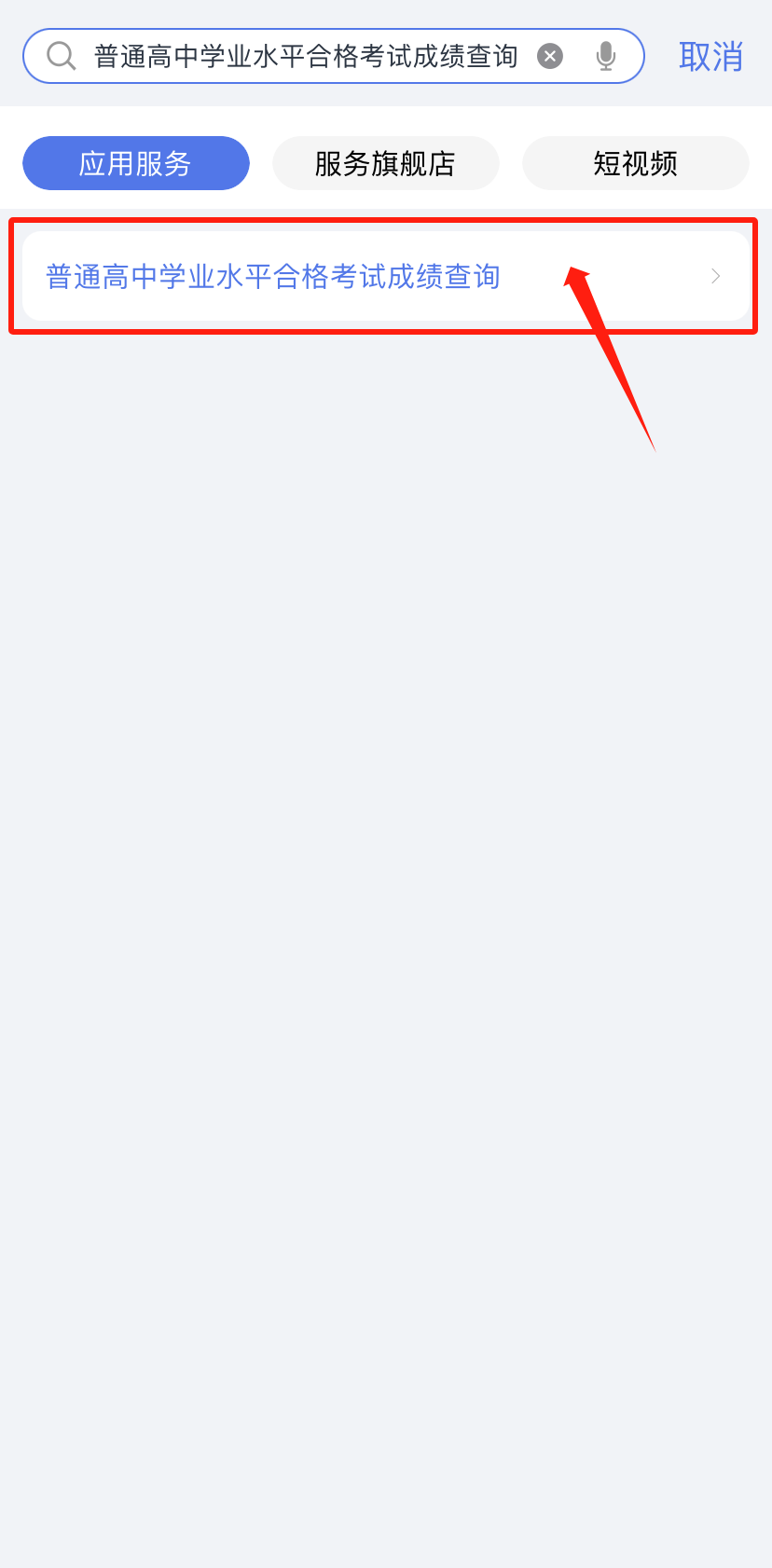The height and width of the screenshot is (1568, 772).
Task: Cancel search with 取消
Action: (710, 57)
